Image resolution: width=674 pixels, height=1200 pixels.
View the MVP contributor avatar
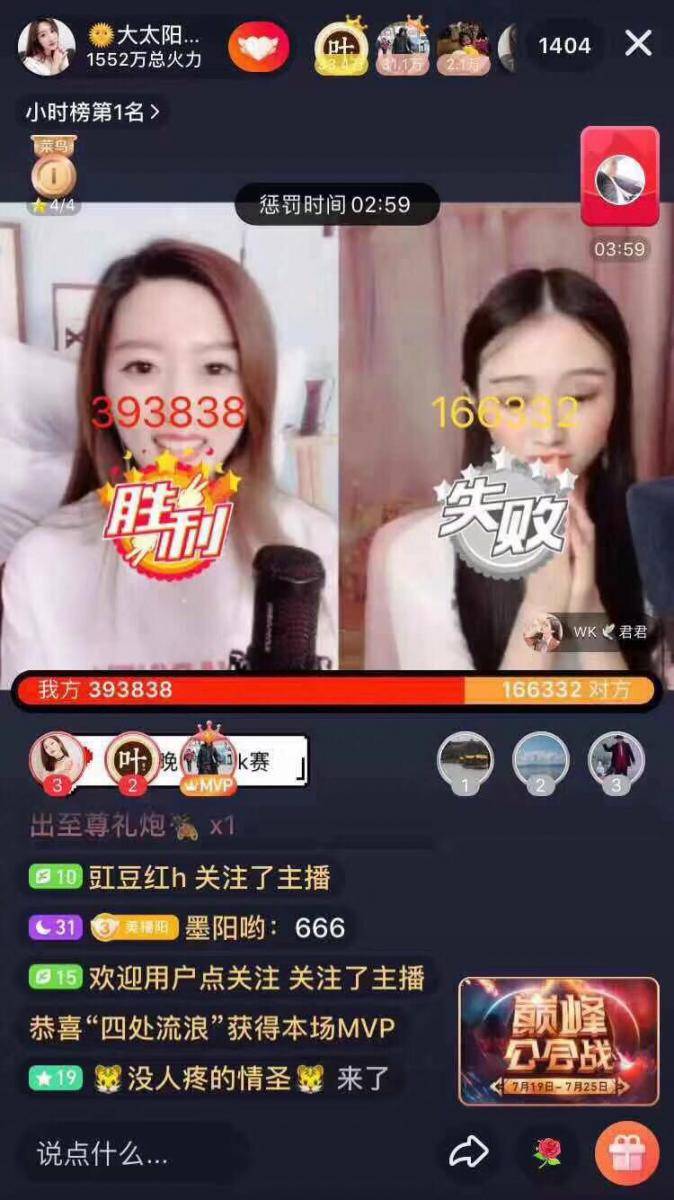coord(209,760)
